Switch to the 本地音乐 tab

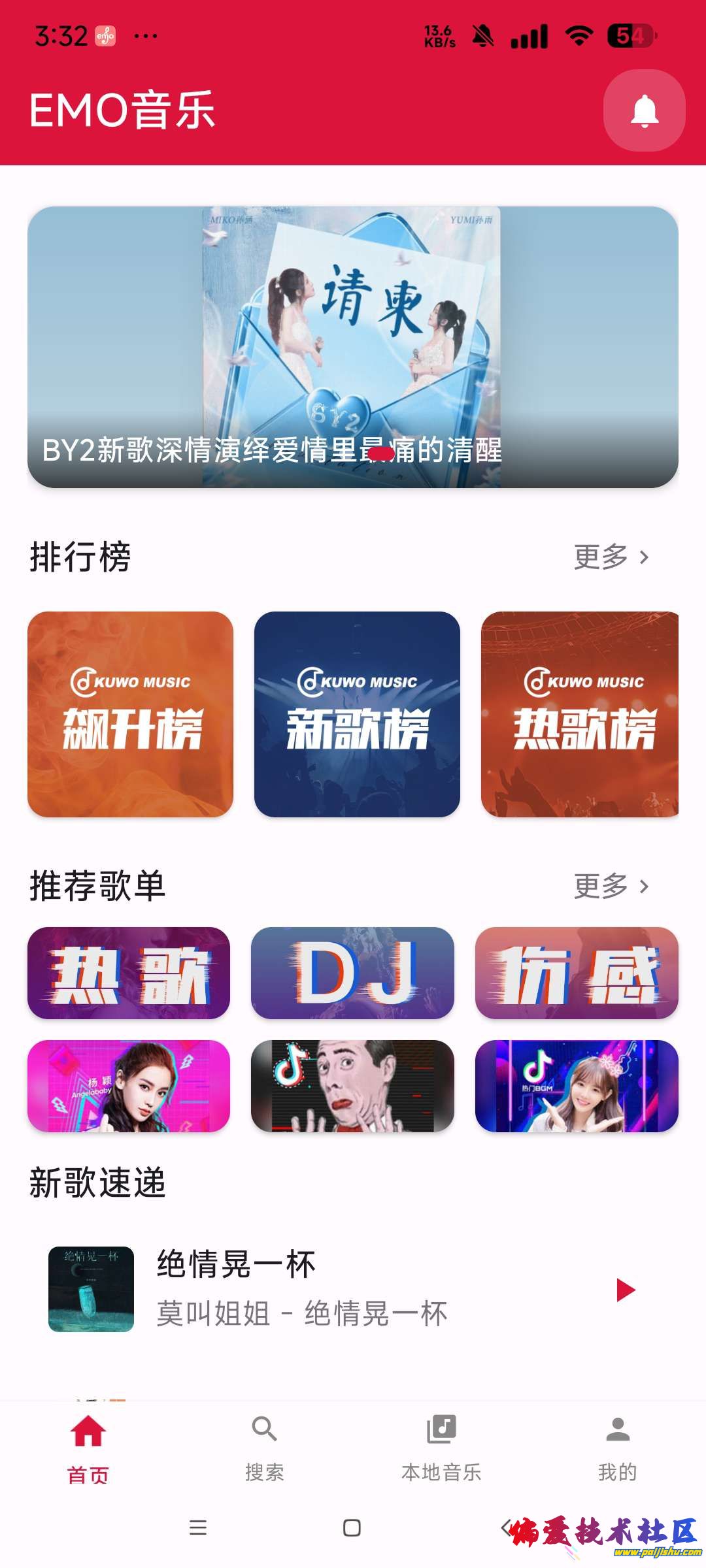pos(441,1448)
